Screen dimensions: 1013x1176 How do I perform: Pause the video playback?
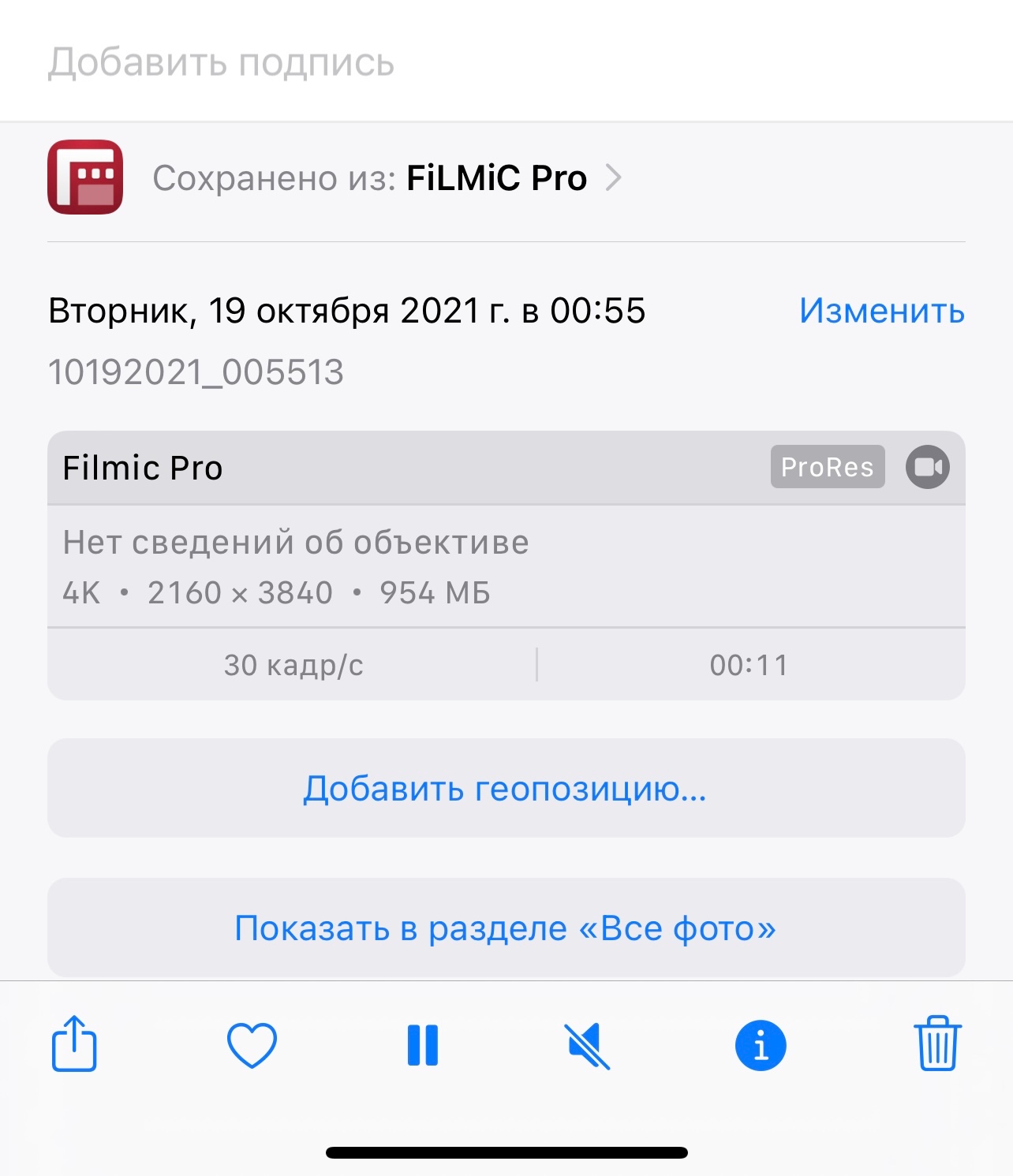click(423, 1045)
